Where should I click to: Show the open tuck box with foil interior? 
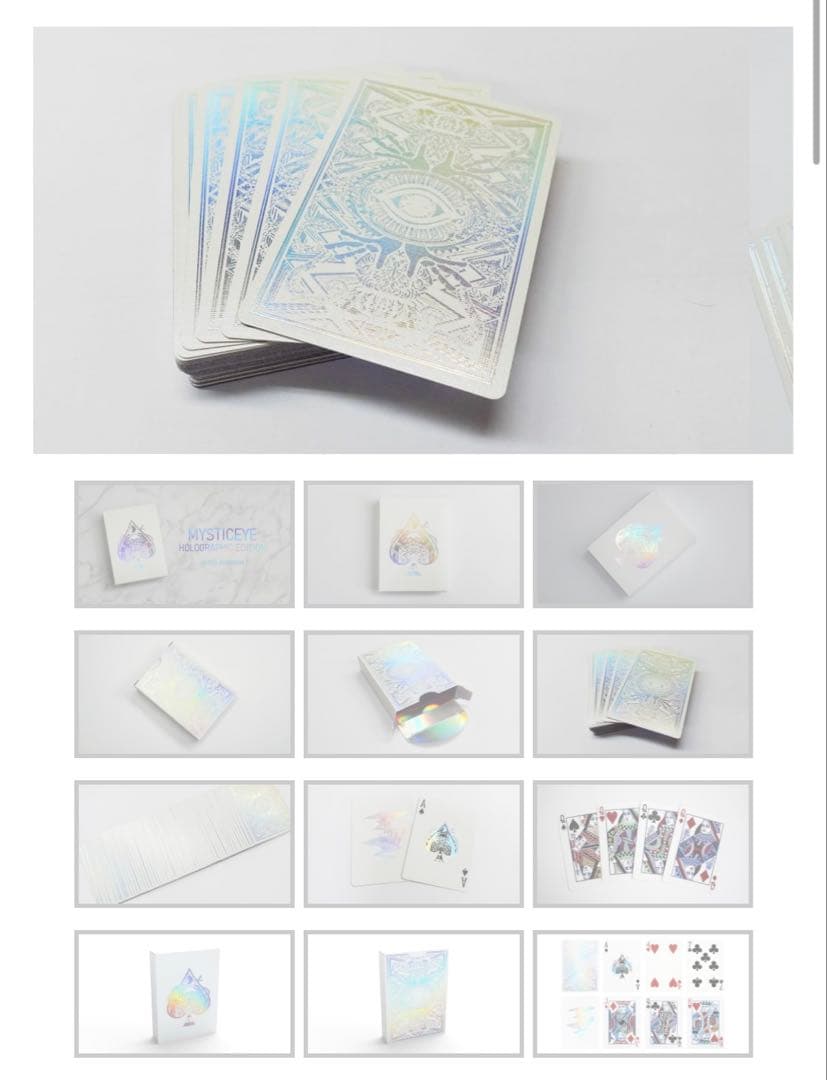coord(413,693)
